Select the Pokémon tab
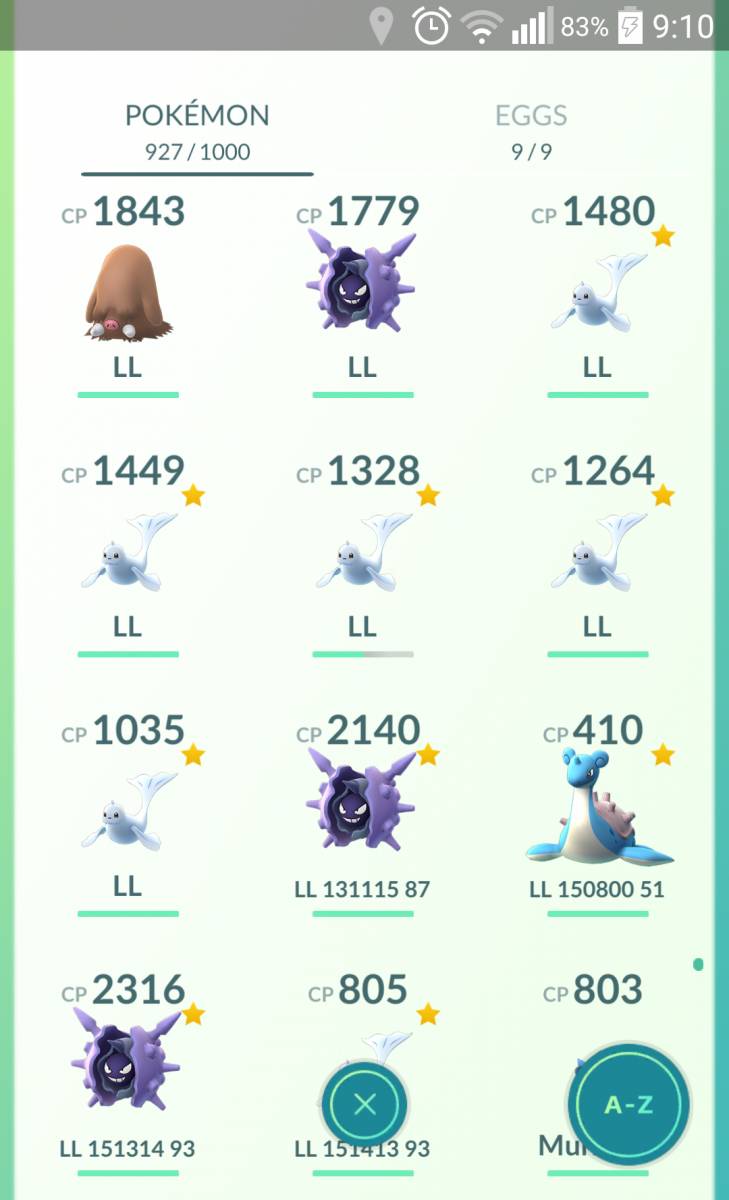Image resolution: width=729 pixels, height=1200 pixels. click(x=197, y=132)
